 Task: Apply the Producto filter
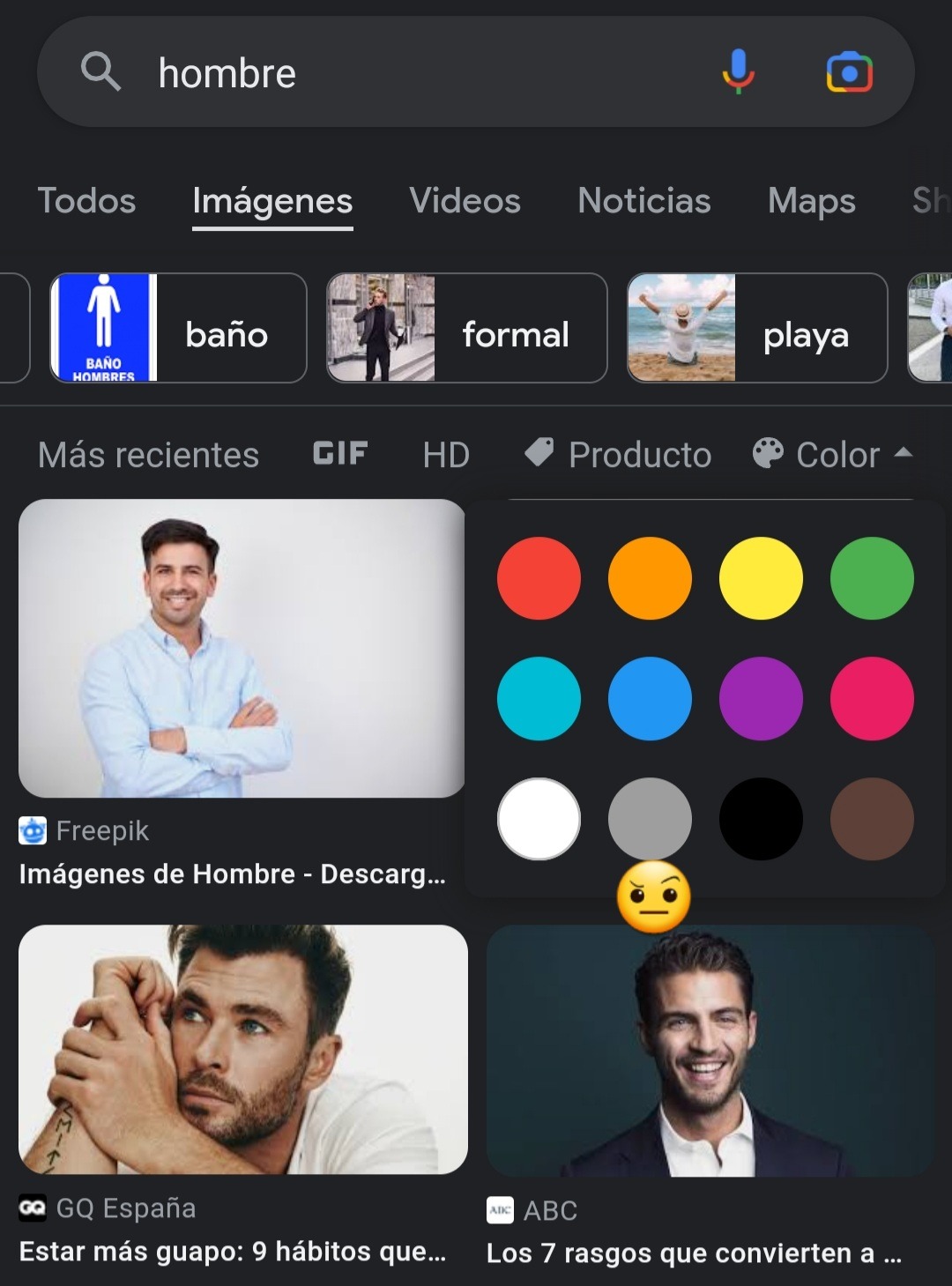(x=619, y=455)
